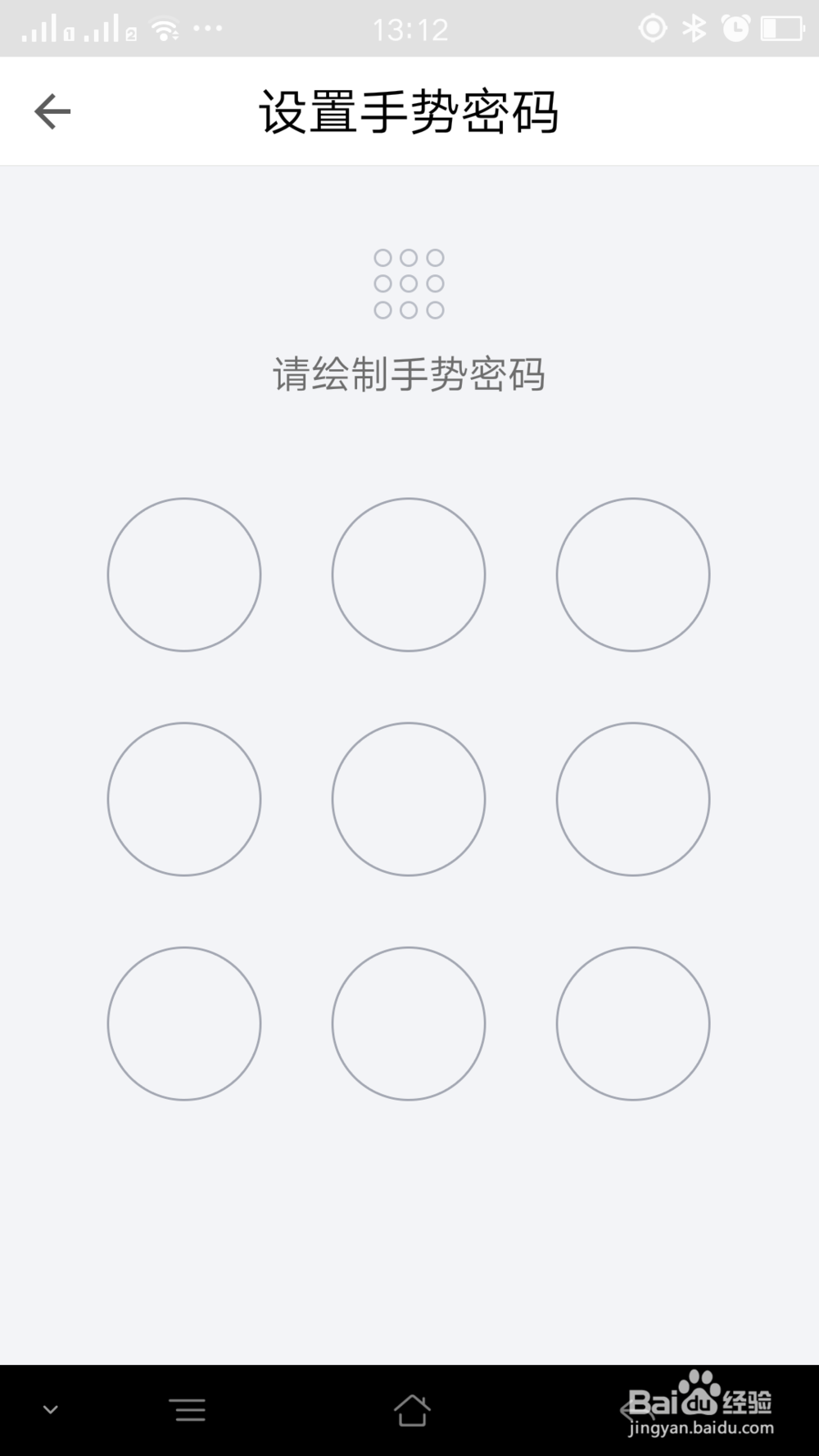Image resolution: width=819 pixels, height=1456 pixels.
Task: Go back from gesture password setup
Action: coord(52,111)
